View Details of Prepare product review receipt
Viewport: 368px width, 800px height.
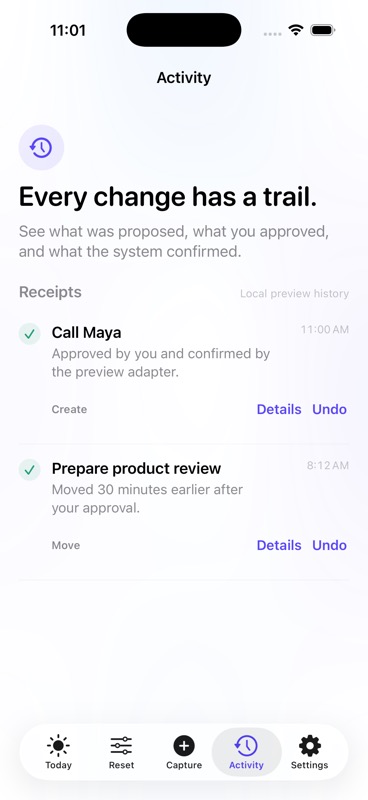coord(279,545)
